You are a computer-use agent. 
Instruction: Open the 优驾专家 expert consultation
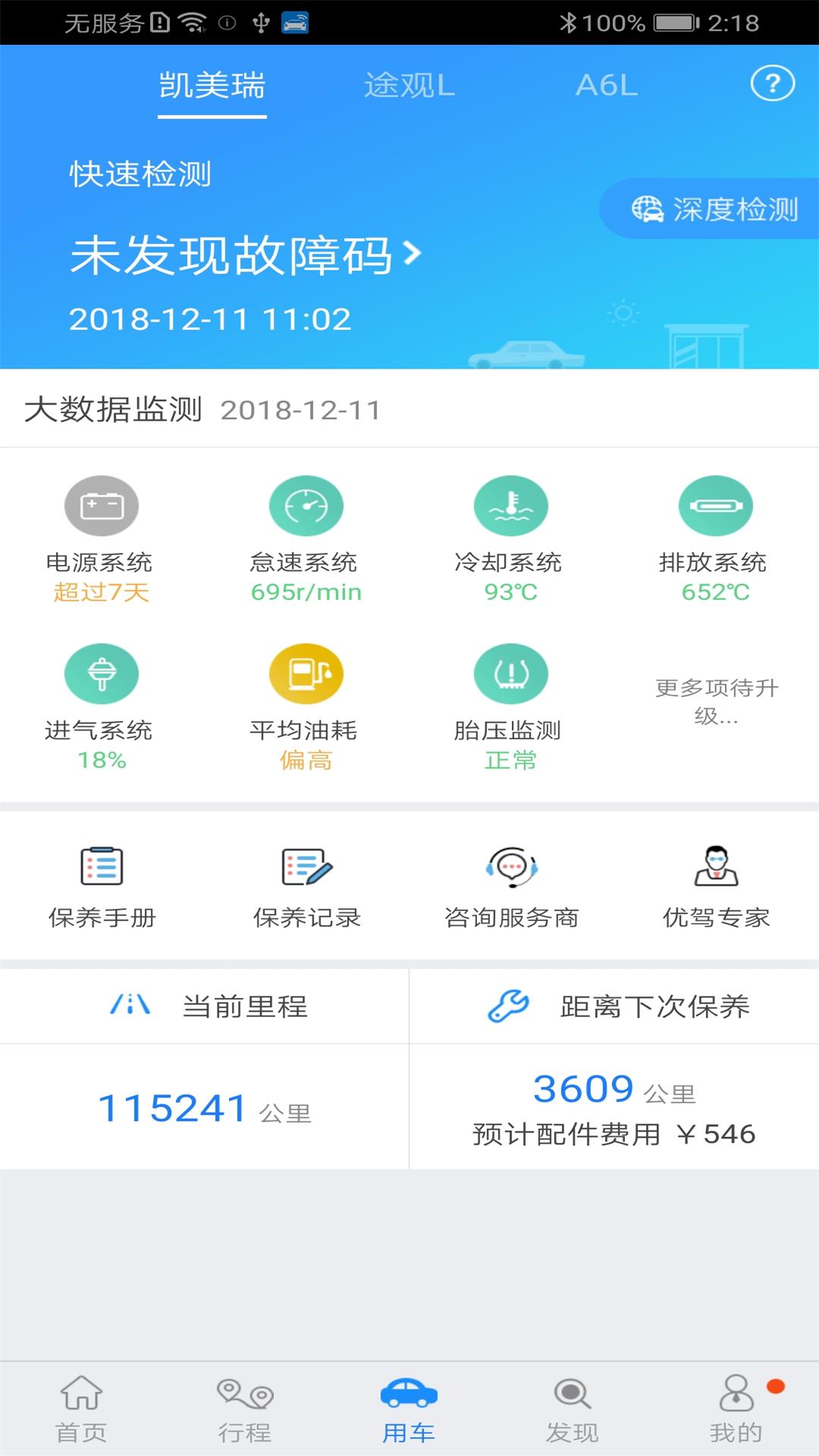716,882
